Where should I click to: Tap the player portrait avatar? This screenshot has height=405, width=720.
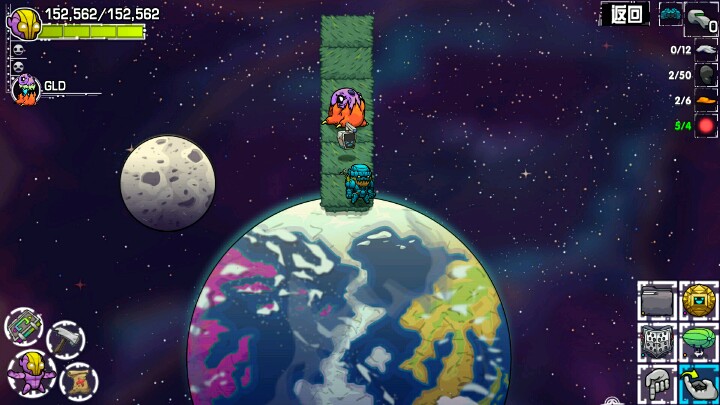pyautogui.click(x=24, y=23)
